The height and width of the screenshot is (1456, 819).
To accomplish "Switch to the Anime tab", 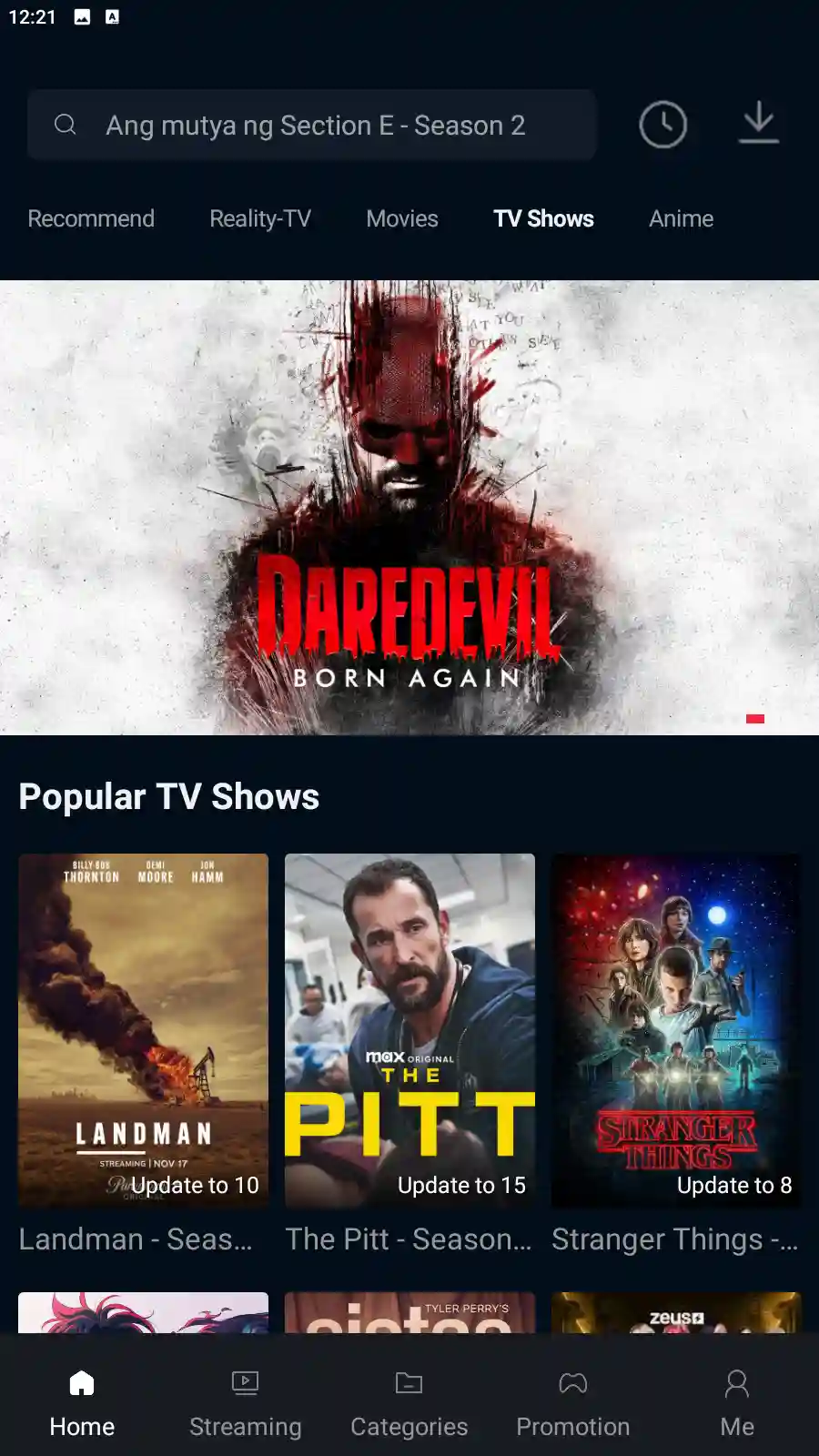I will (681, 218).
